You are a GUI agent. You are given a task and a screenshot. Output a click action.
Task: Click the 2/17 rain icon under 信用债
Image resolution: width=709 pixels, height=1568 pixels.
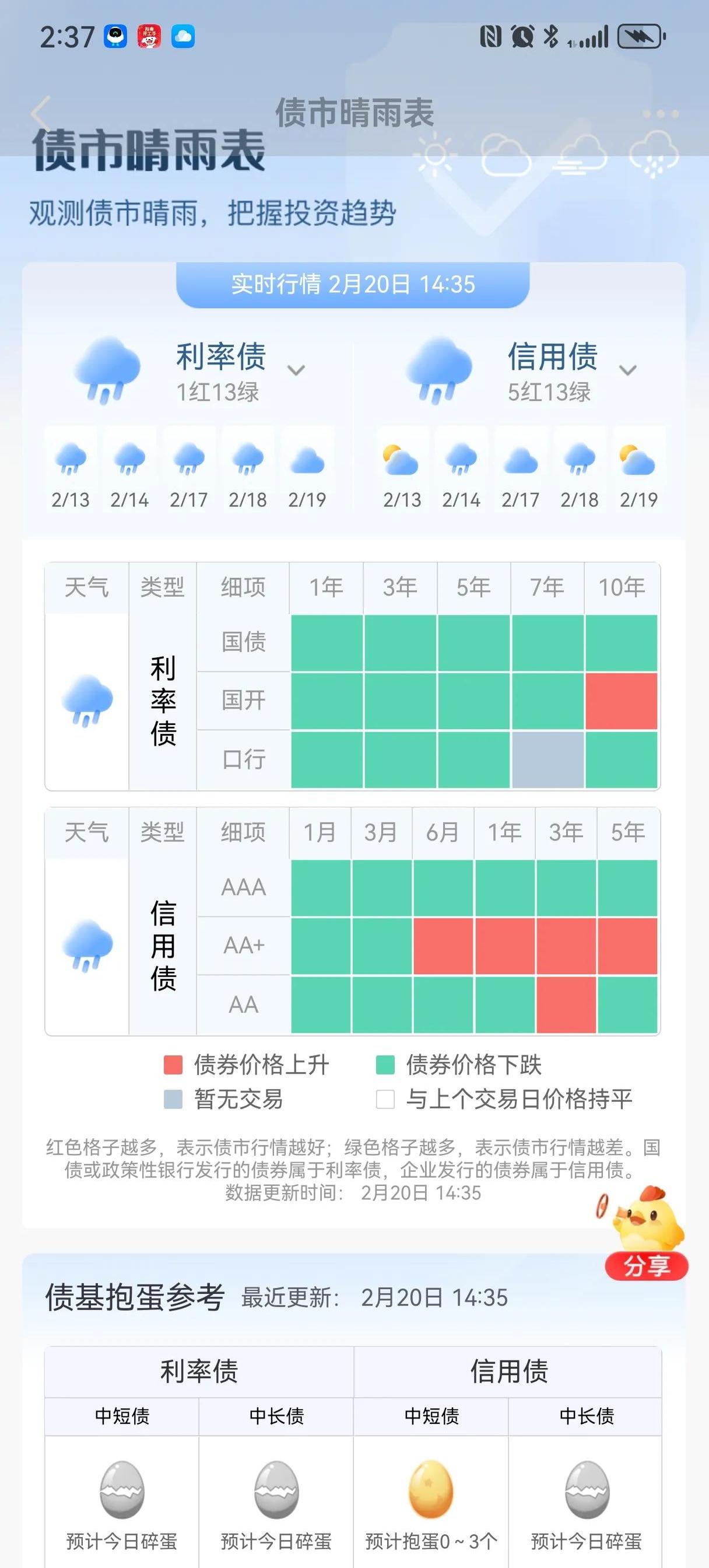coord(520,463)
